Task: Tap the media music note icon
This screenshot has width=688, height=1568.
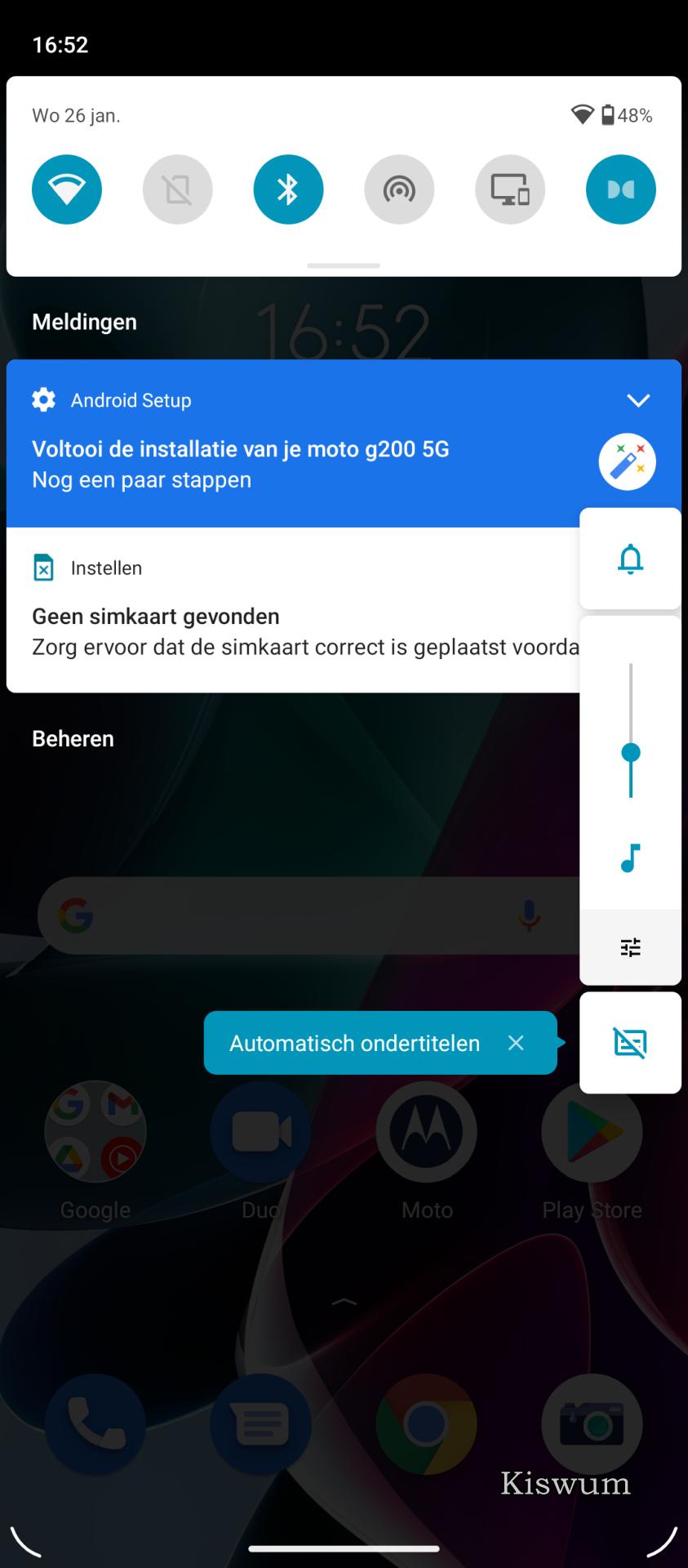Action: click(x=630, y=858)
